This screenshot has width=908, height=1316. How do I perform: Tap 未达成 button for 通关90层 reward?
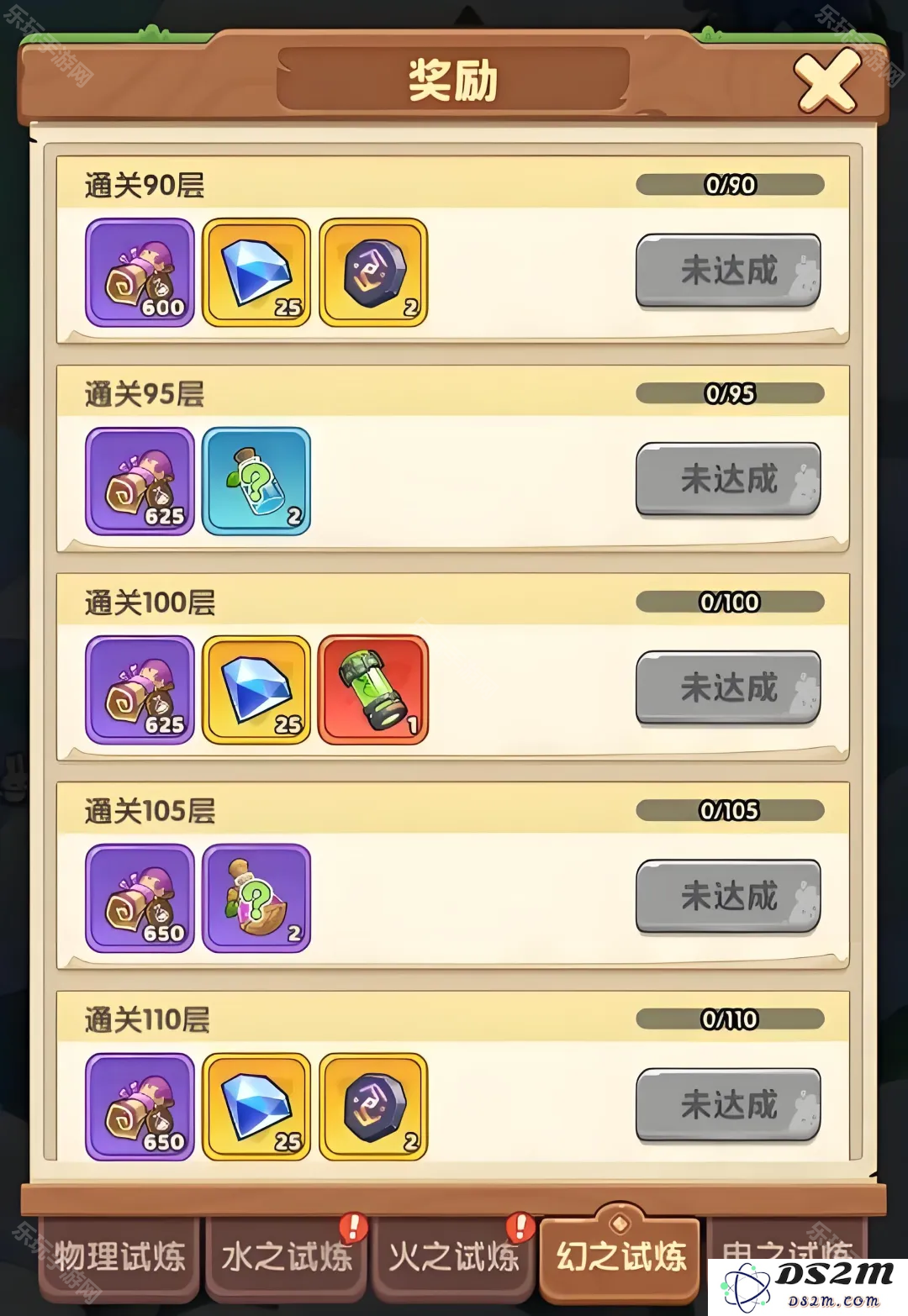tap(728, 271)
